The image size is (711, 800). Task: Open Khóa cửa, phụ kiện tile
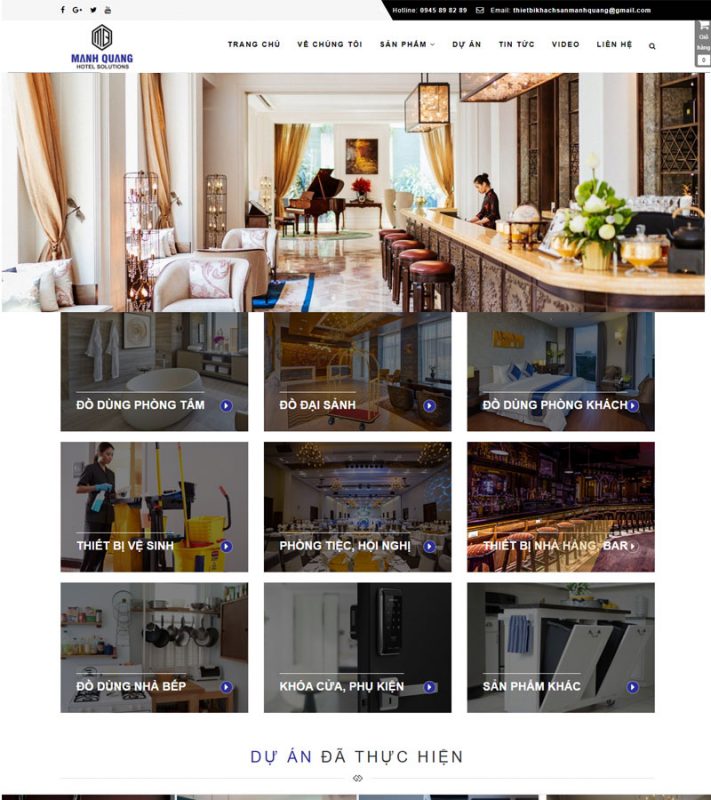(357, 648)
